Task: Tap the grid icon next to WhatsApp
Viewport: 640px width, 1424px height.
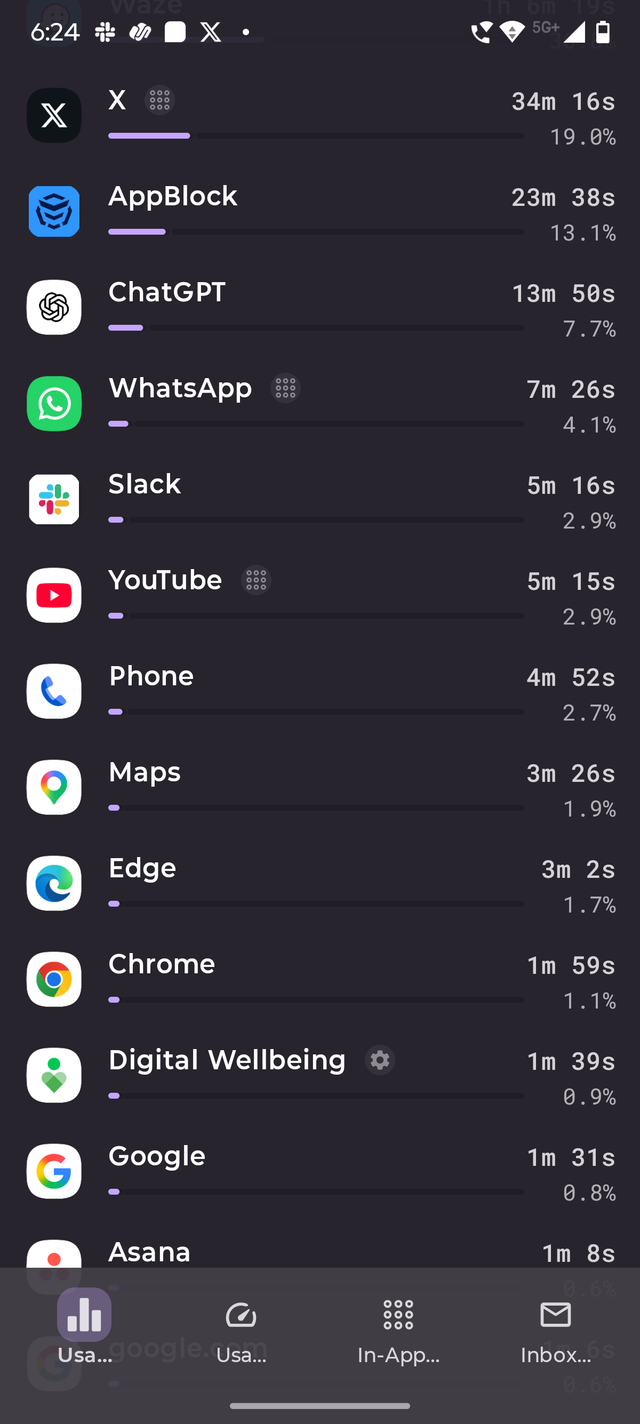Action: click(x=286, y=388)
